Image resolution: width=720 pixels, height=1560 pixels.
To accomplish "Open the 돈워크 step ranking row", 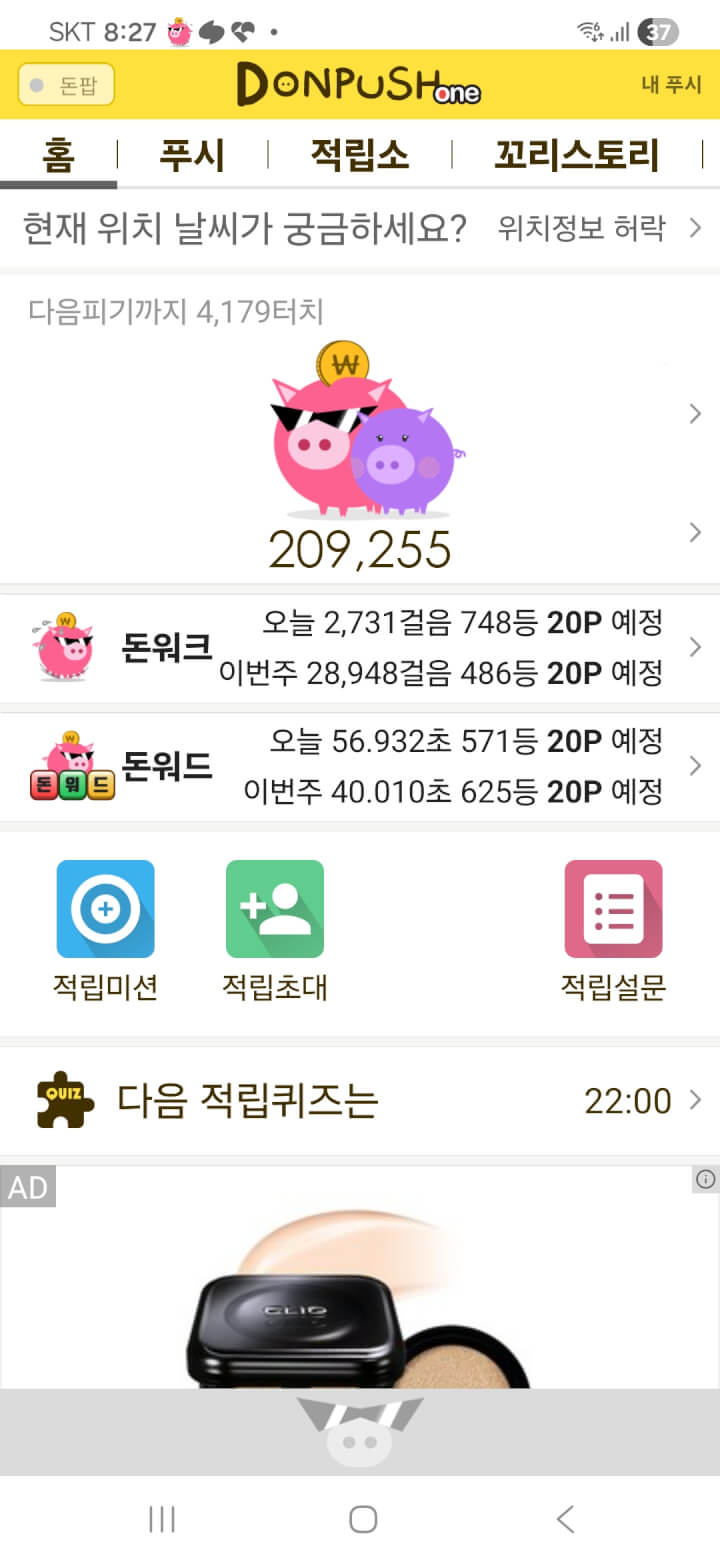I will click(360, 648).
